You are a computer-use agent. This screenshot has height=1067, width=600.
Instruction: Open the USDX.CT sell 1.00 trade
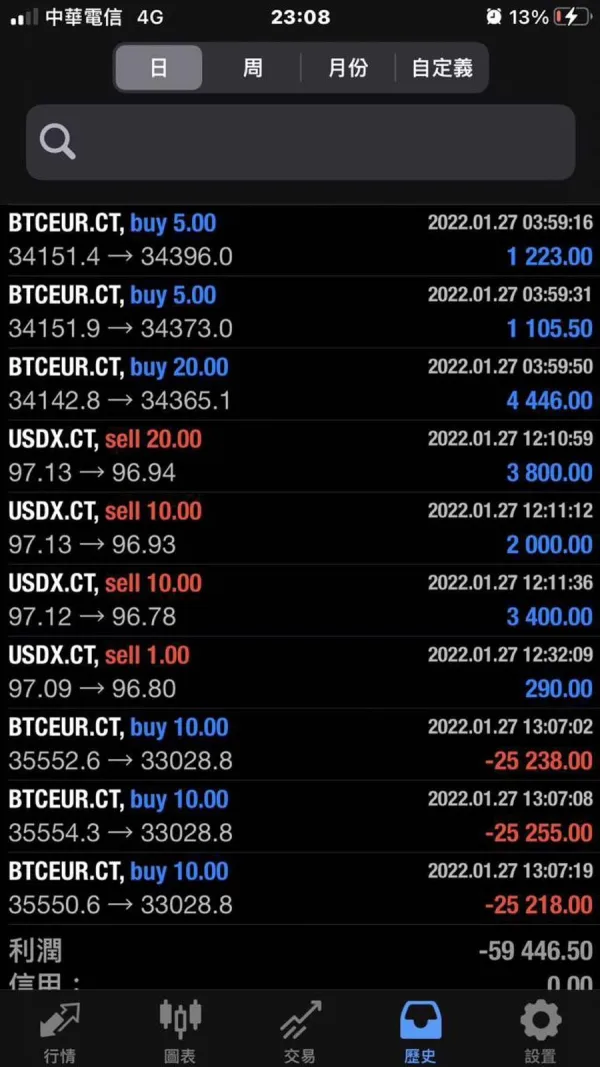coord(300,672)
